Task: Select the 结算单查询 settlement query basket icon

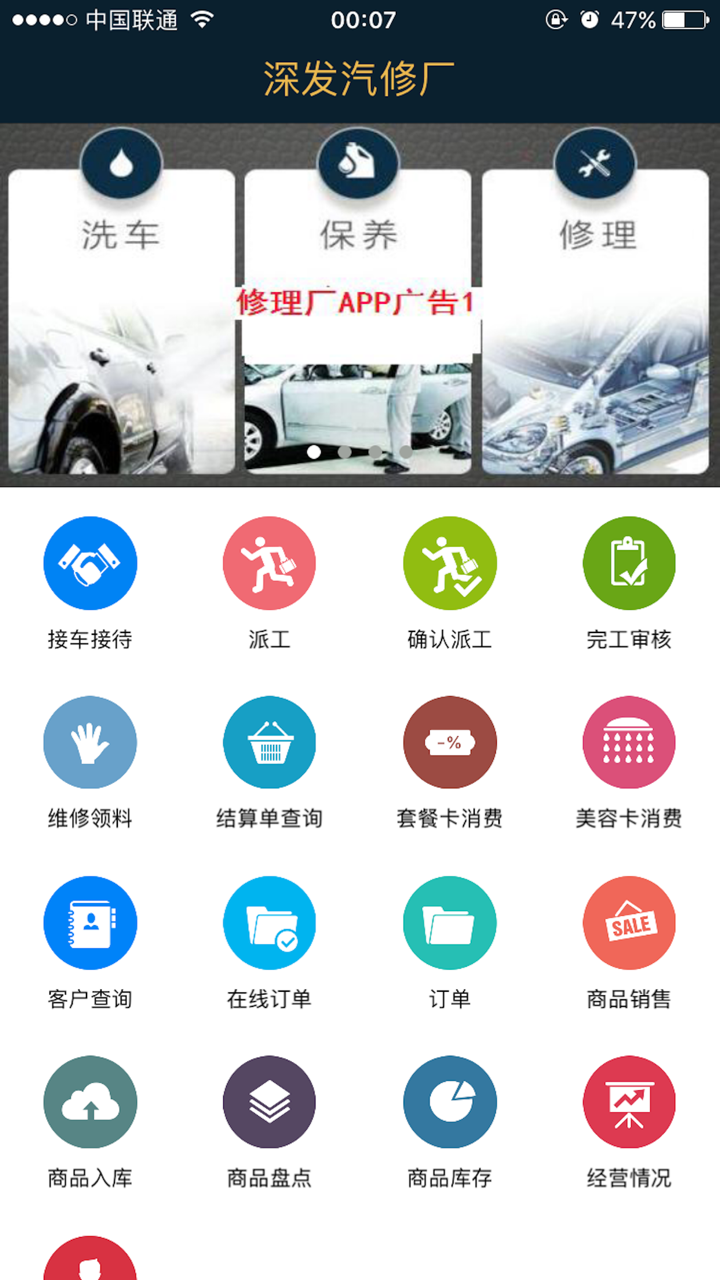Action: click(269, 742)
